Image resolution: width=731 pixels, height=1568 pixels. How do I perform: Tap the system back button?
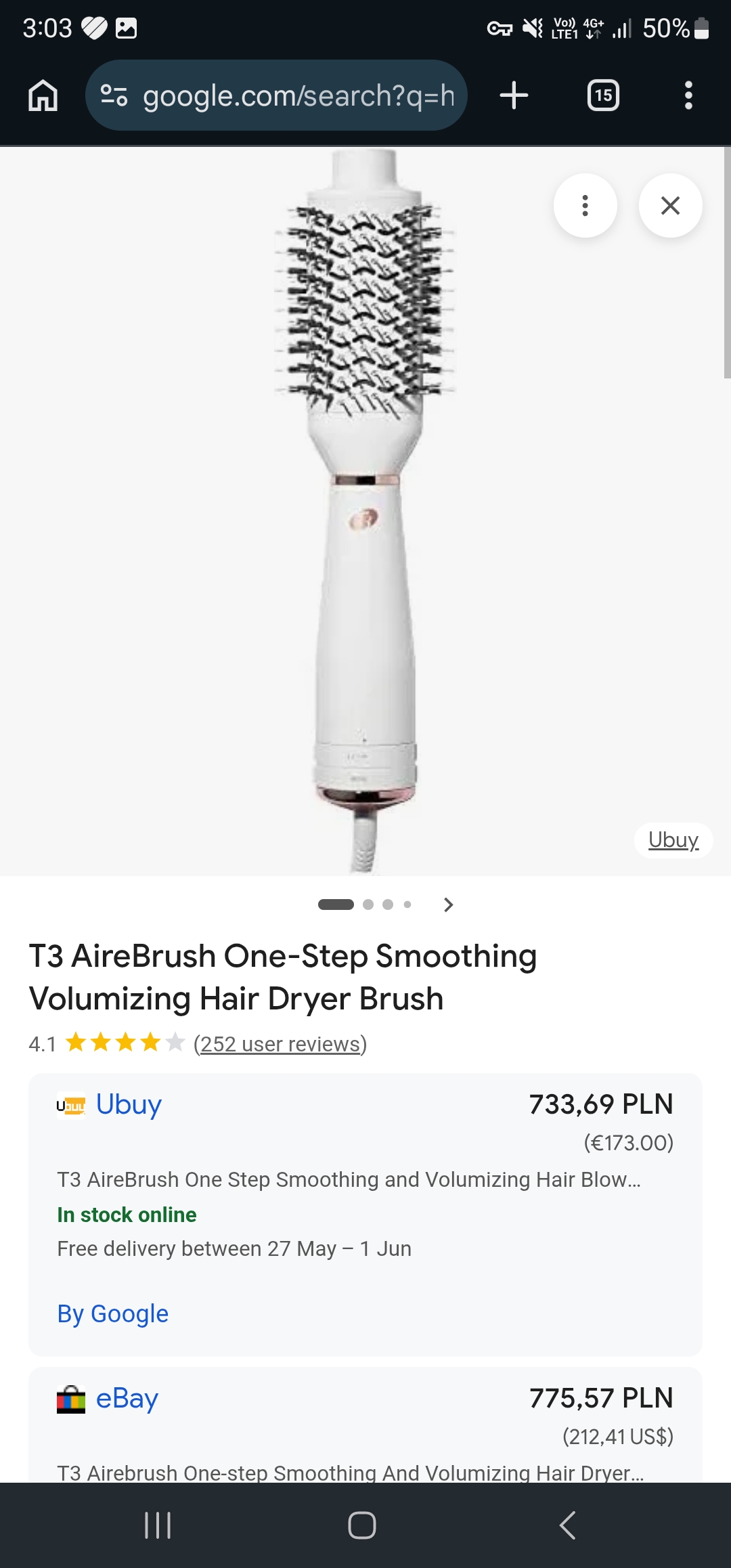567,1525
